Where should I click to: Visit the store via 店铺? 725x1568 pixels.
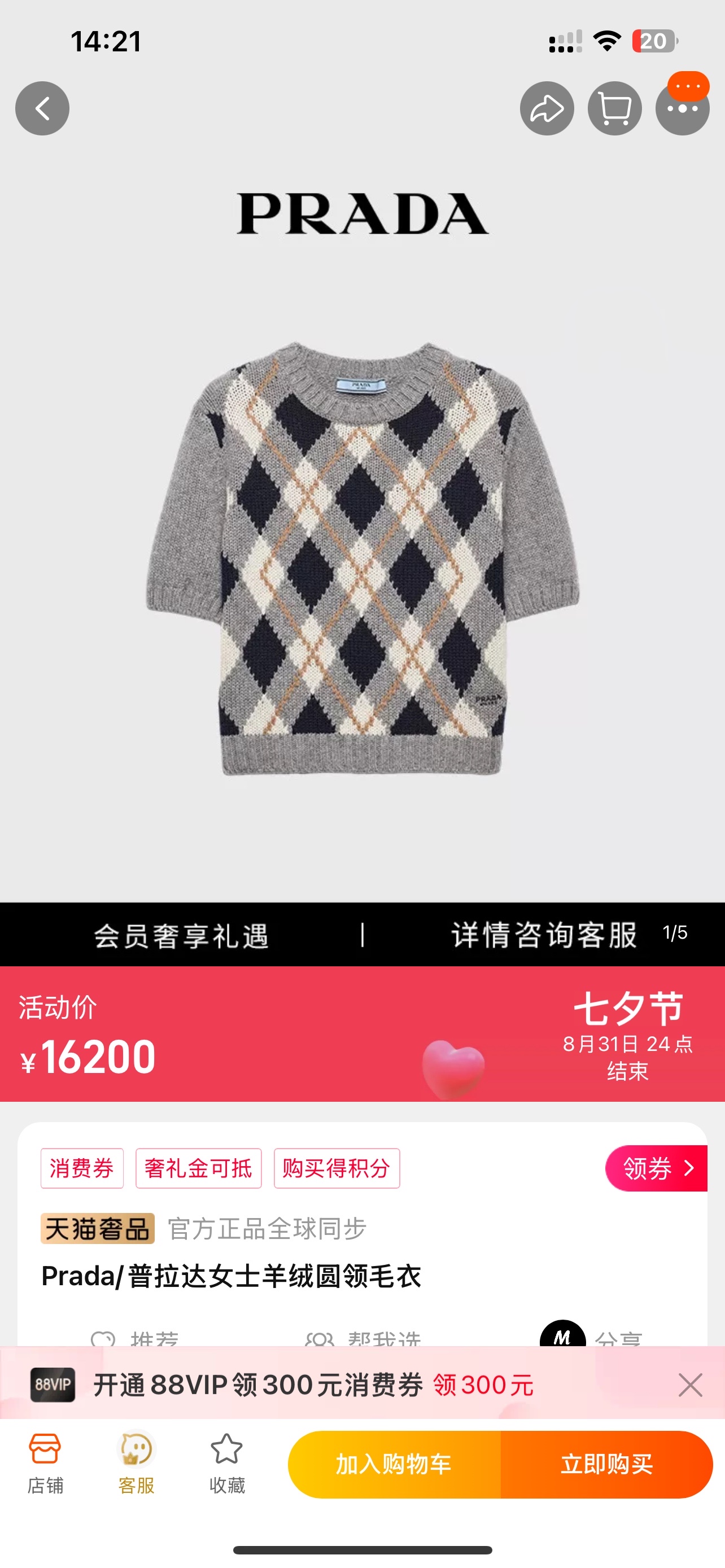point(45,1464)
